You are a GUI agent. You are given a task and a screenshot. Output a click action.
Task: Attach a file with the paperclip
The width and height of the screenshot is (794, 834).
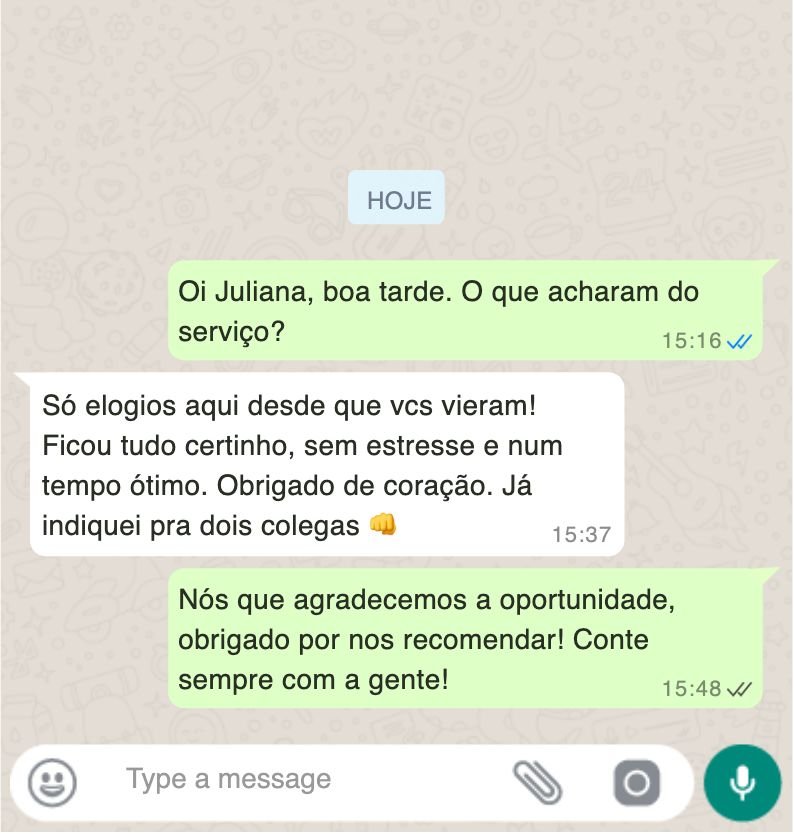[539, 782]
